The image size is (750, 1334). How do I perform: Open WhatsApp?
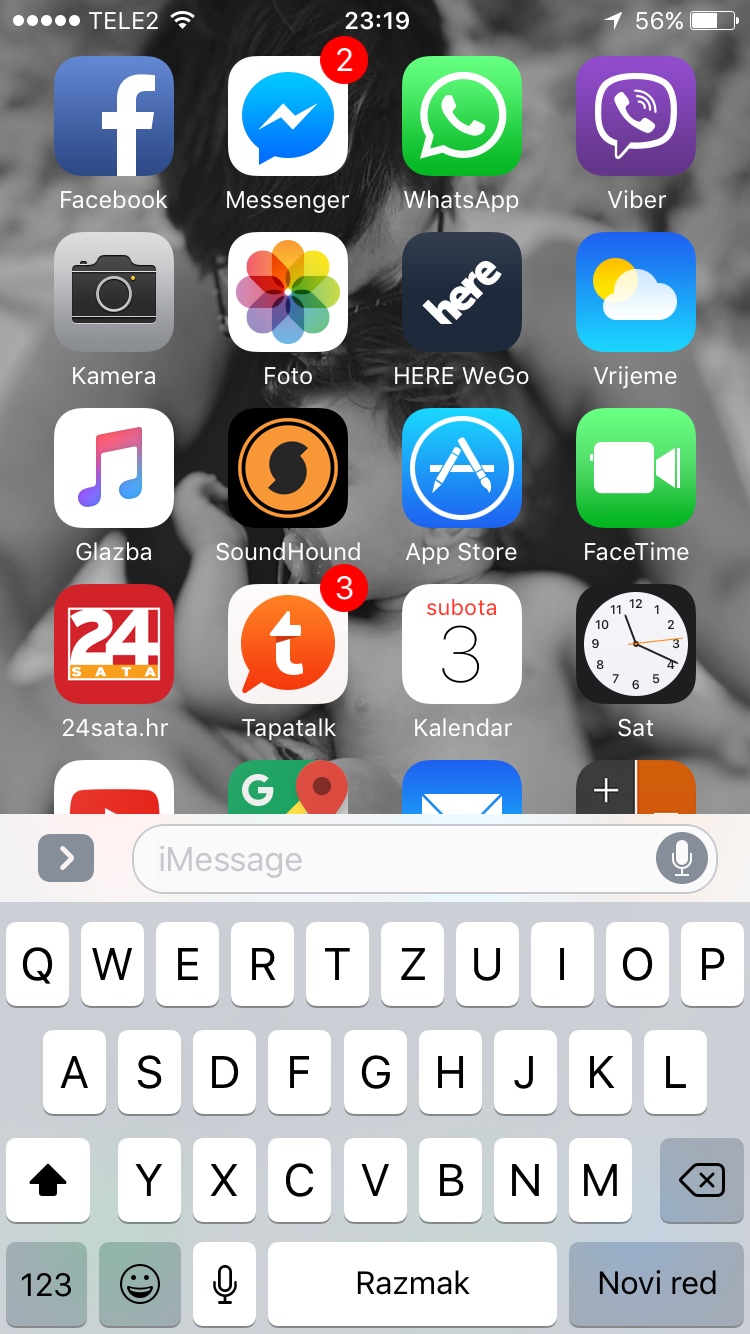[461, 116]
